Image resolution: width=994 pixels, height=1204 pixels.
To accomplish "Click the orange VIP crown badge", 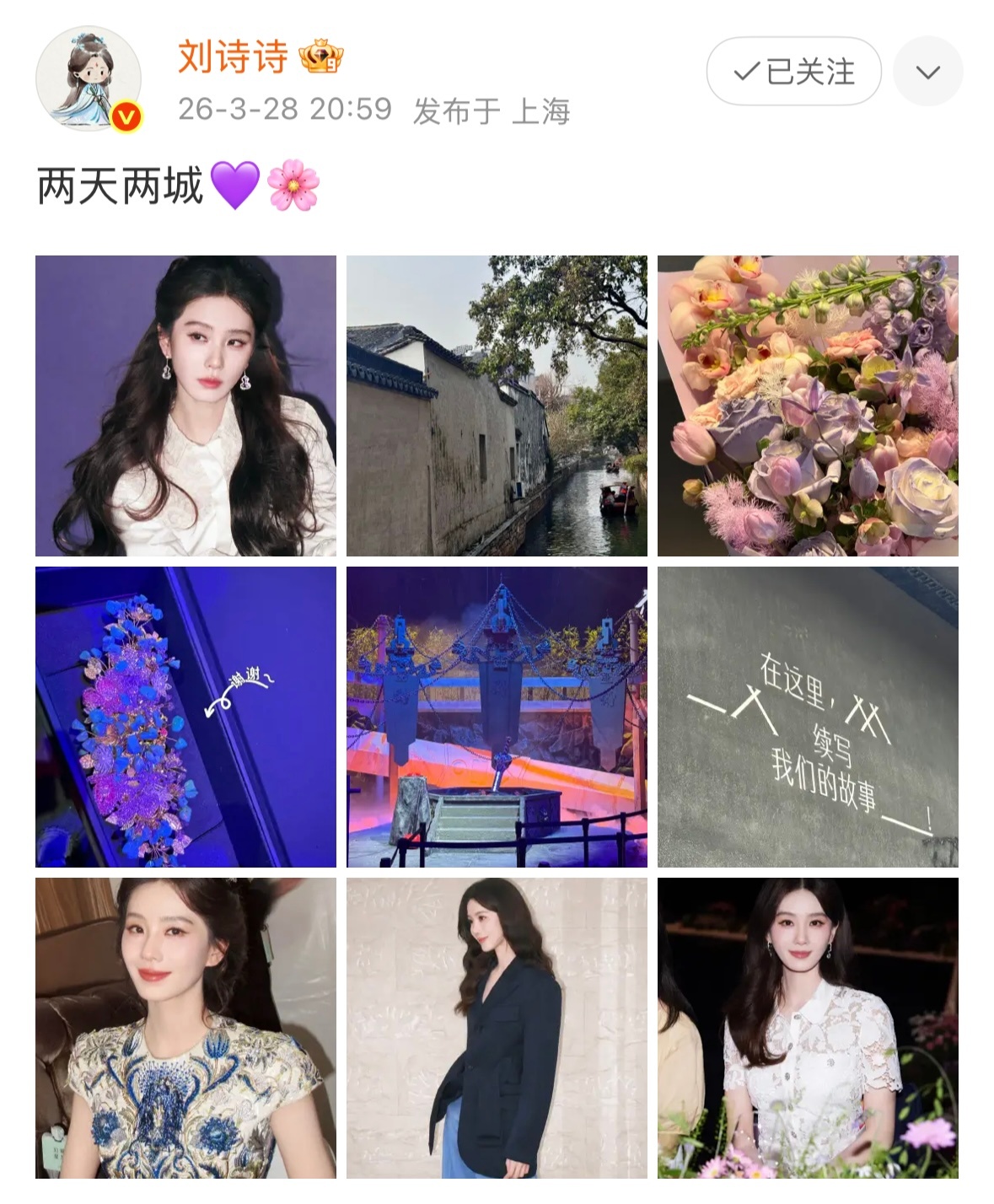I will tap(321, 55).
